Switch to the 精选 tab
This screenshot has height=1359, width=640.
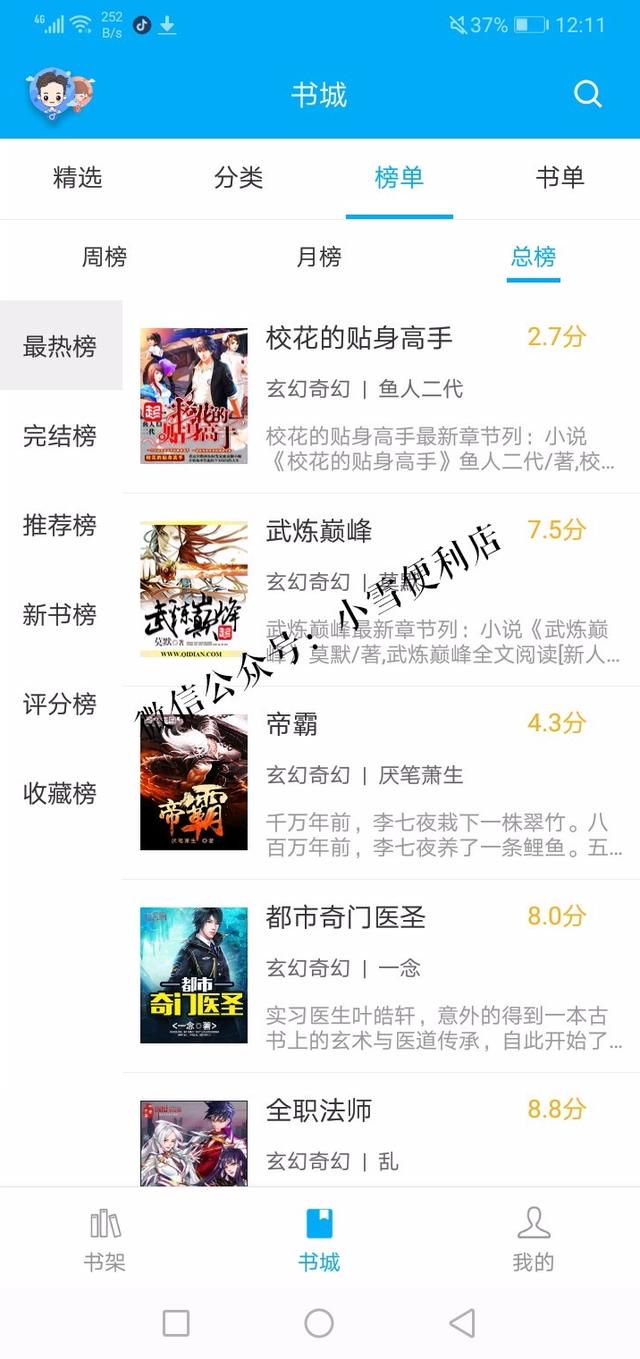tap(78, 178)
